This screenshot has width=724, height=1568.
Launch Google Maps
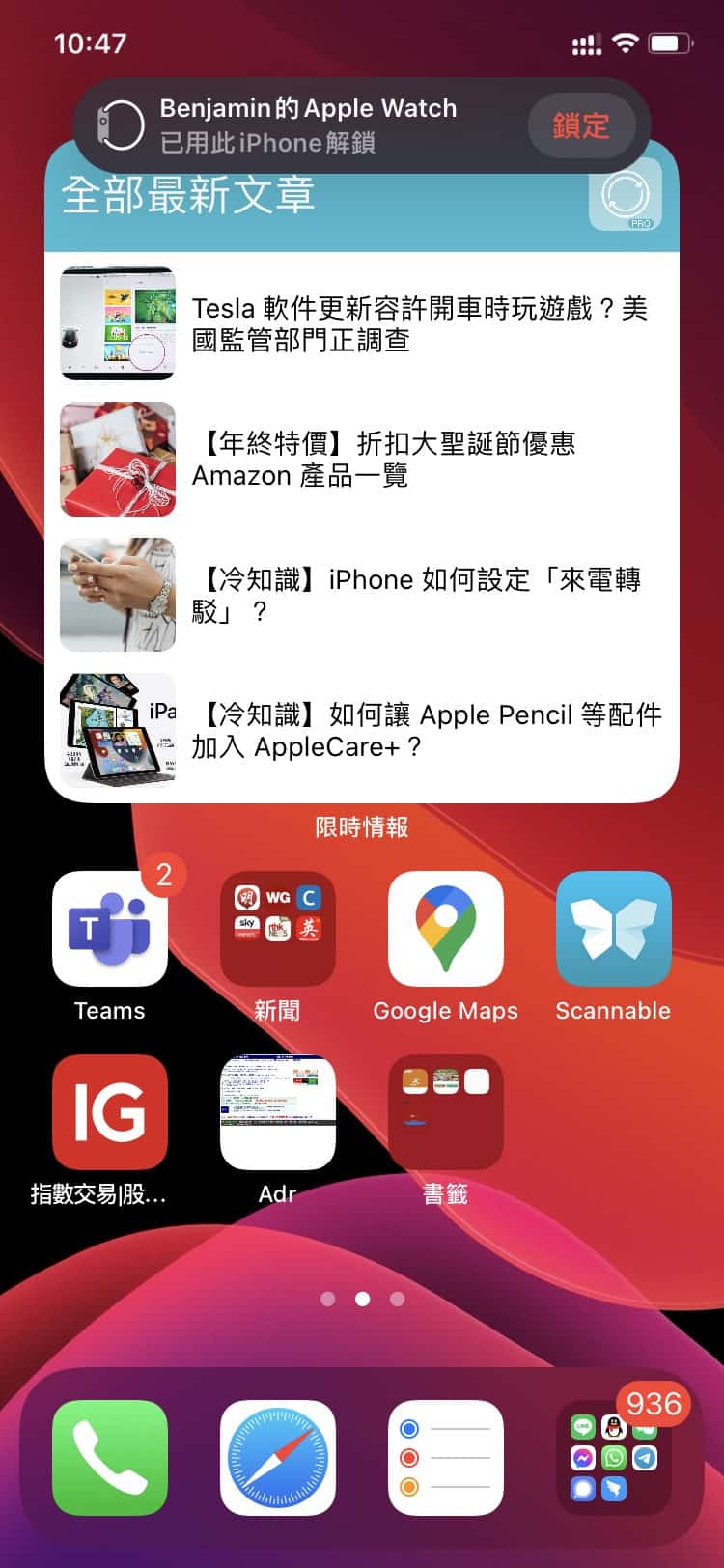tap(446, 929)
